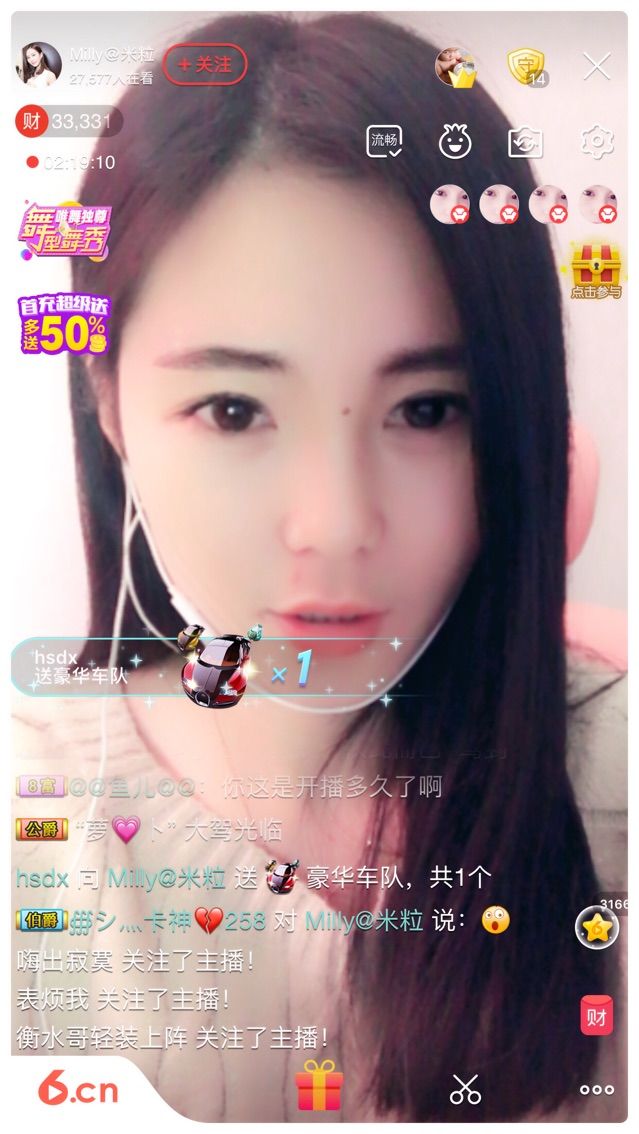The image size is (639, 1134).
Task: Open the 首充 50% bonus promotion
Action: (x=62, y=323)
